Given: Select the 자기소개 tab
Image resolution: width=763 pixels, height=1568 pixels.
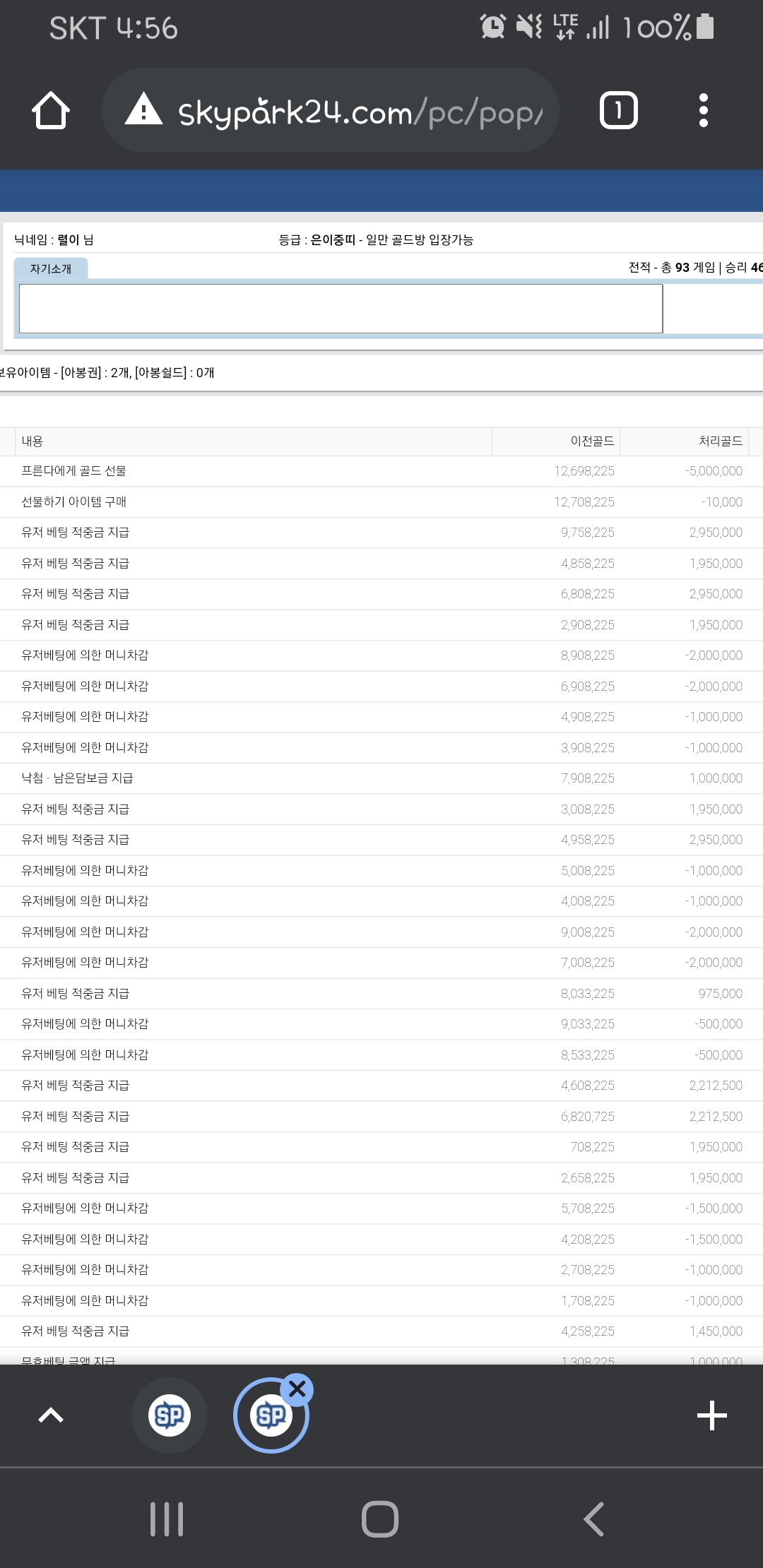Looking at the screenshot, I should pos(51,268).
